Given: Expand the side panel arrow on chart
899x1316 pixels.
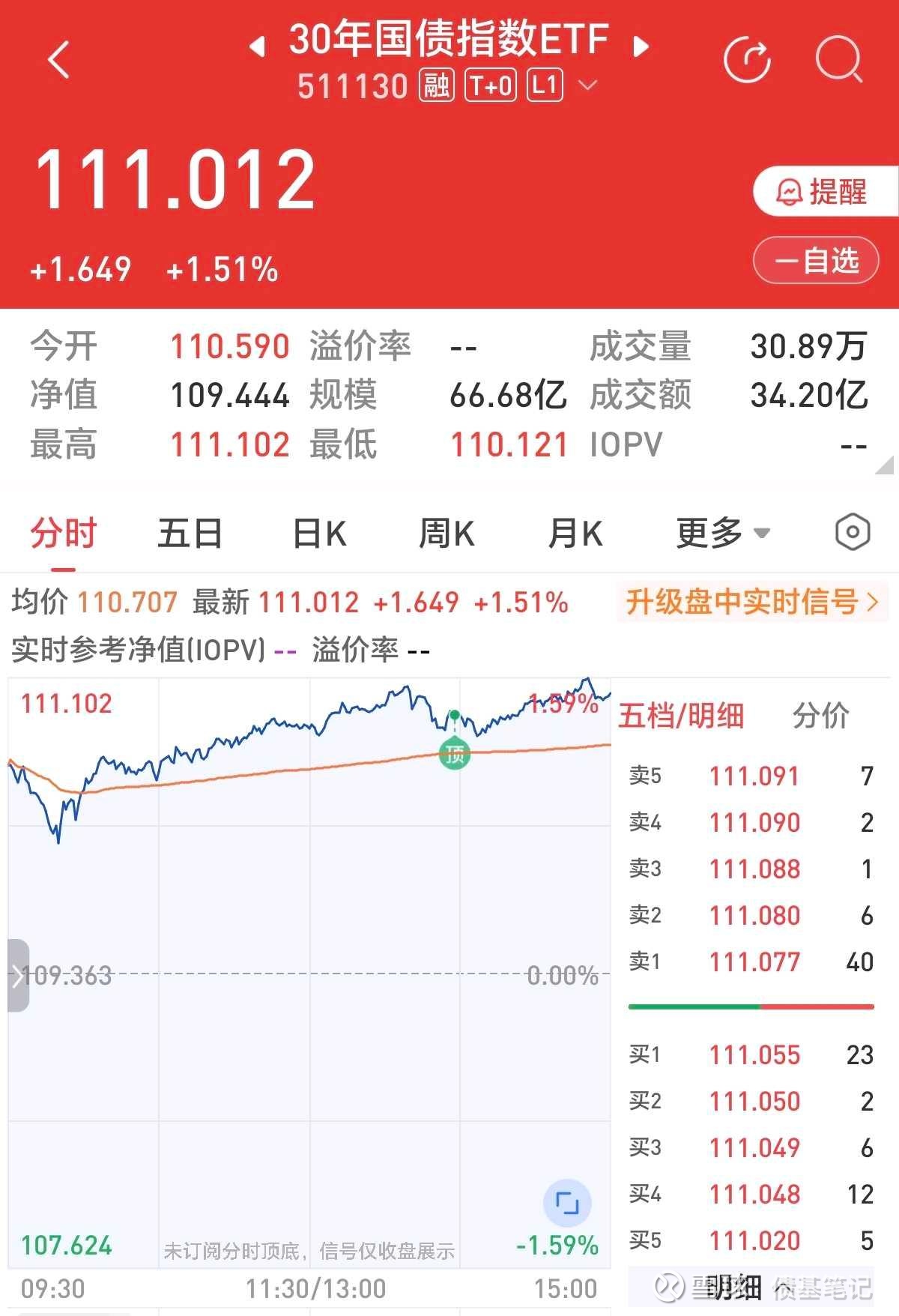Looking at the screenshot, I should [x=18, y=976].
